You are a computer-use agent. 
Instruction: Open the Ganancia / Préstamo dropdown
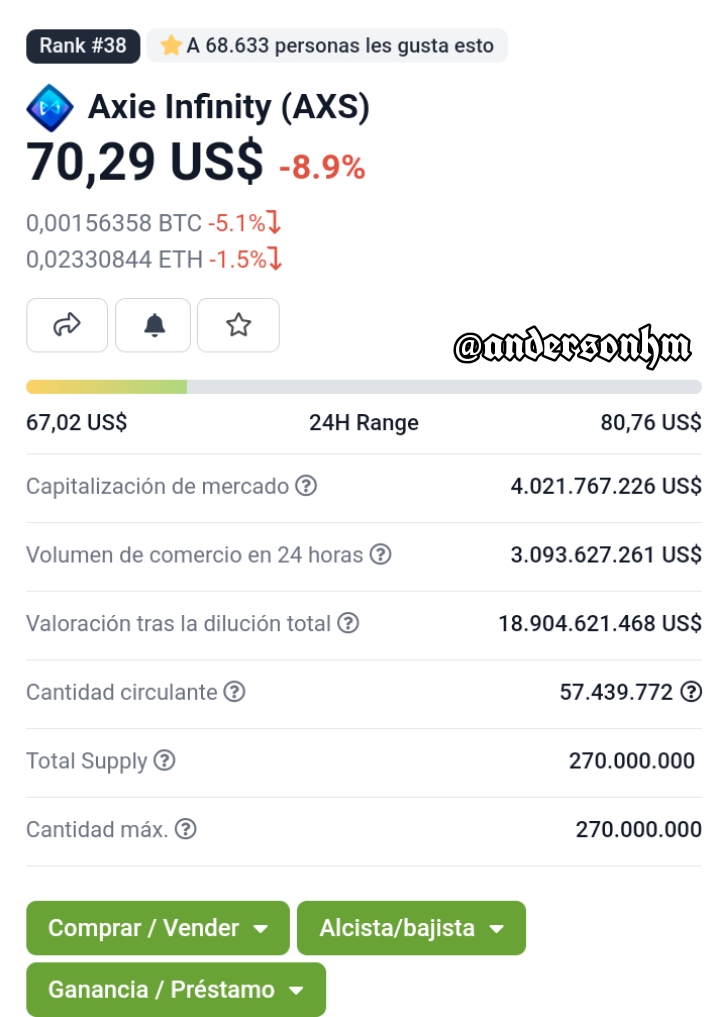click(176, 989)
